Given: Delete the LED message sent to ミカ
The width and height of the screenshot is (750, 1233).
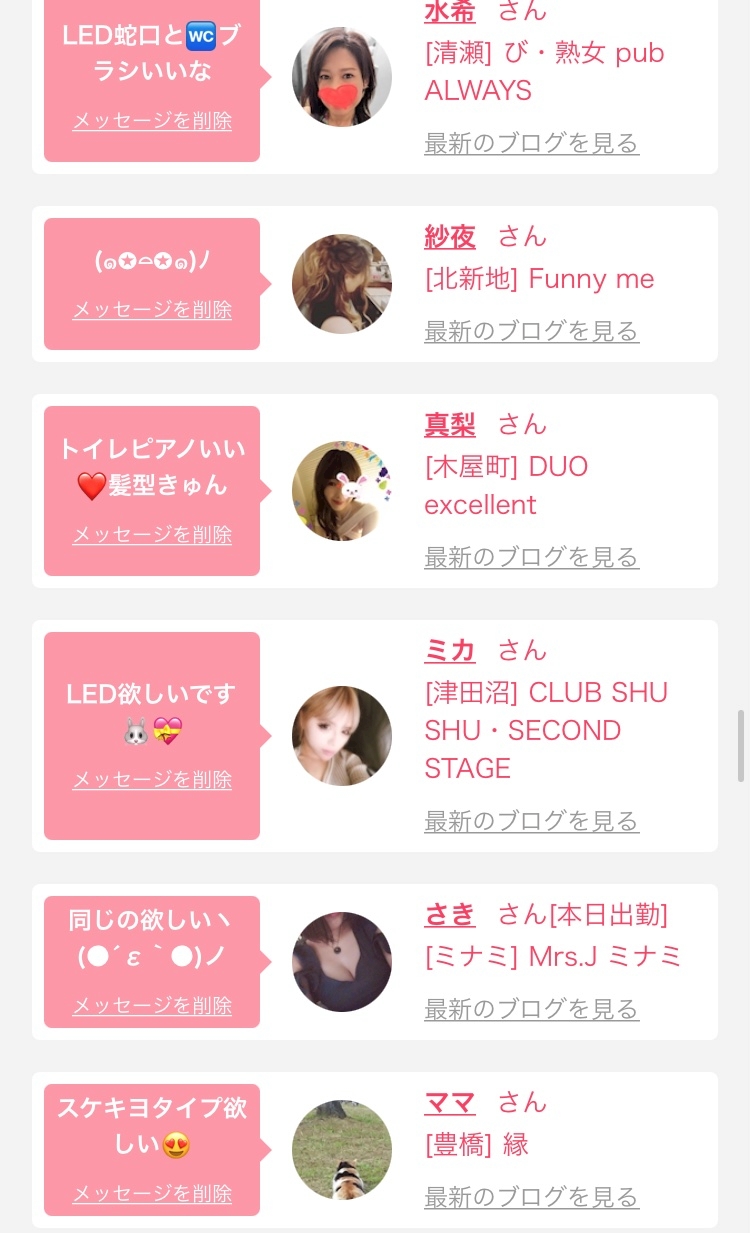Looking at the screenshot, I should point(152,780).
